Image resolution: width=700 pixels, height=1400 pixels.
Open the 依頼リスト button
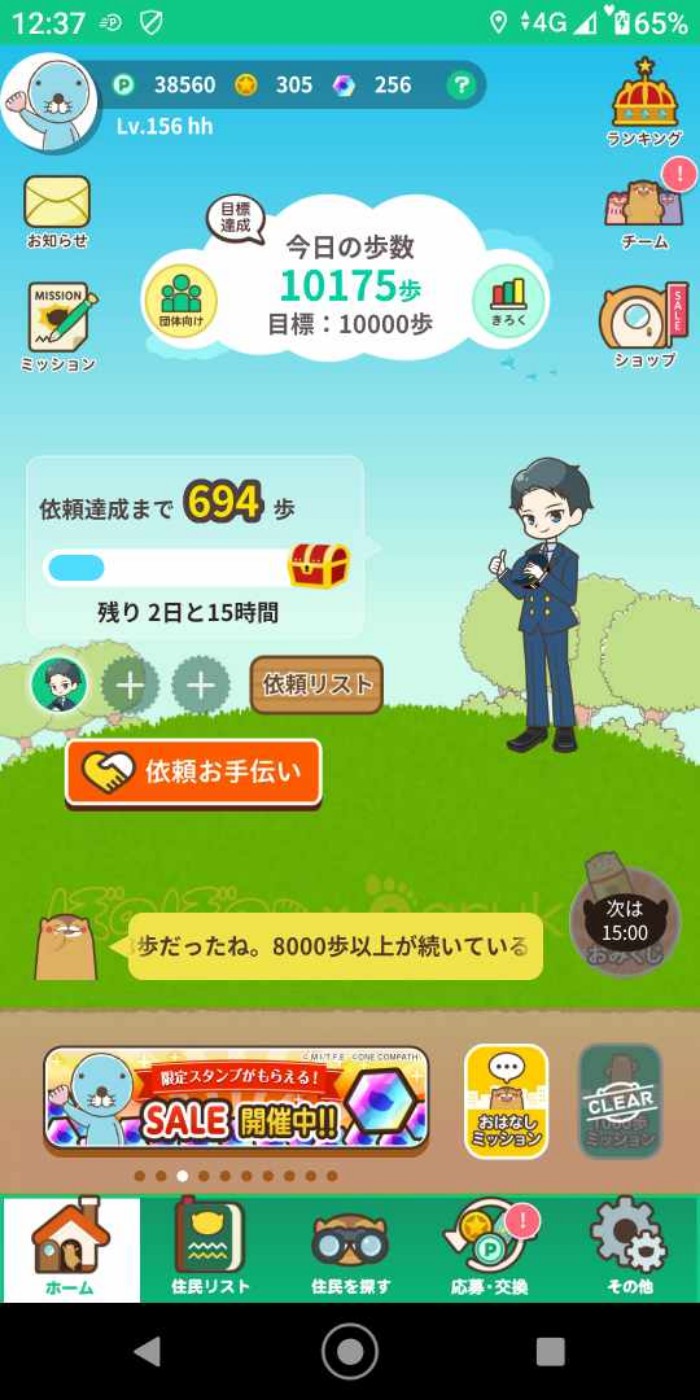316,685
